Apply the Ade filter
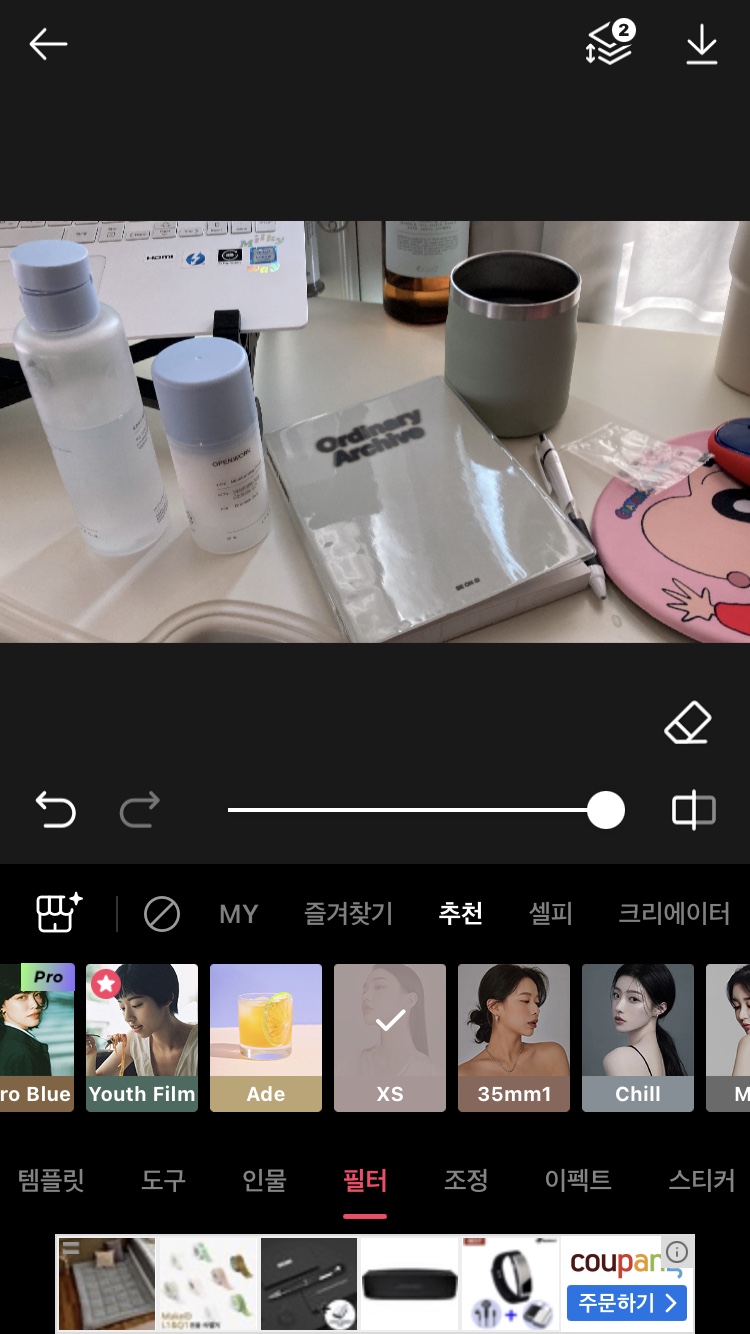 pyautogui.click(x=266, y=1037)
